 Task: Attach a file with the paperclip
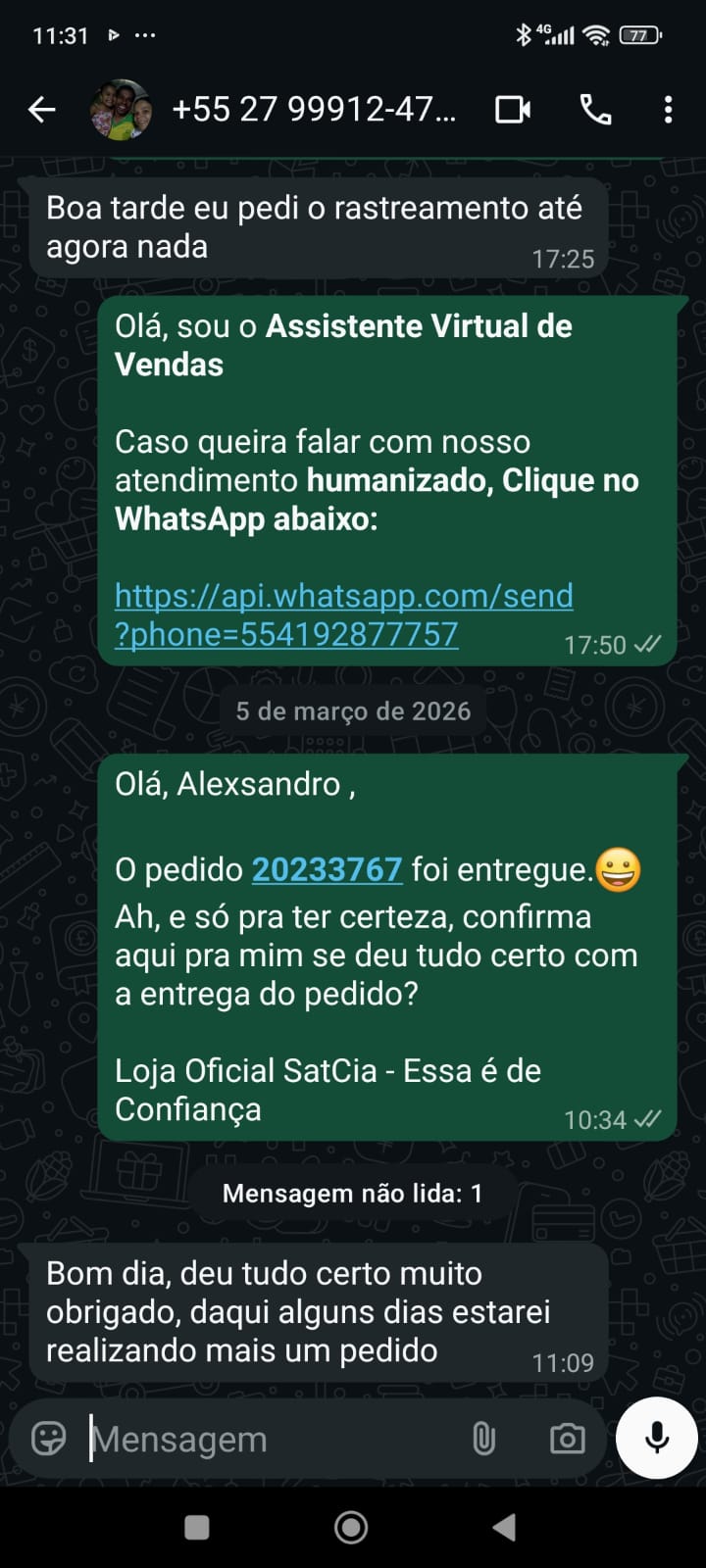click(483, 1439)
